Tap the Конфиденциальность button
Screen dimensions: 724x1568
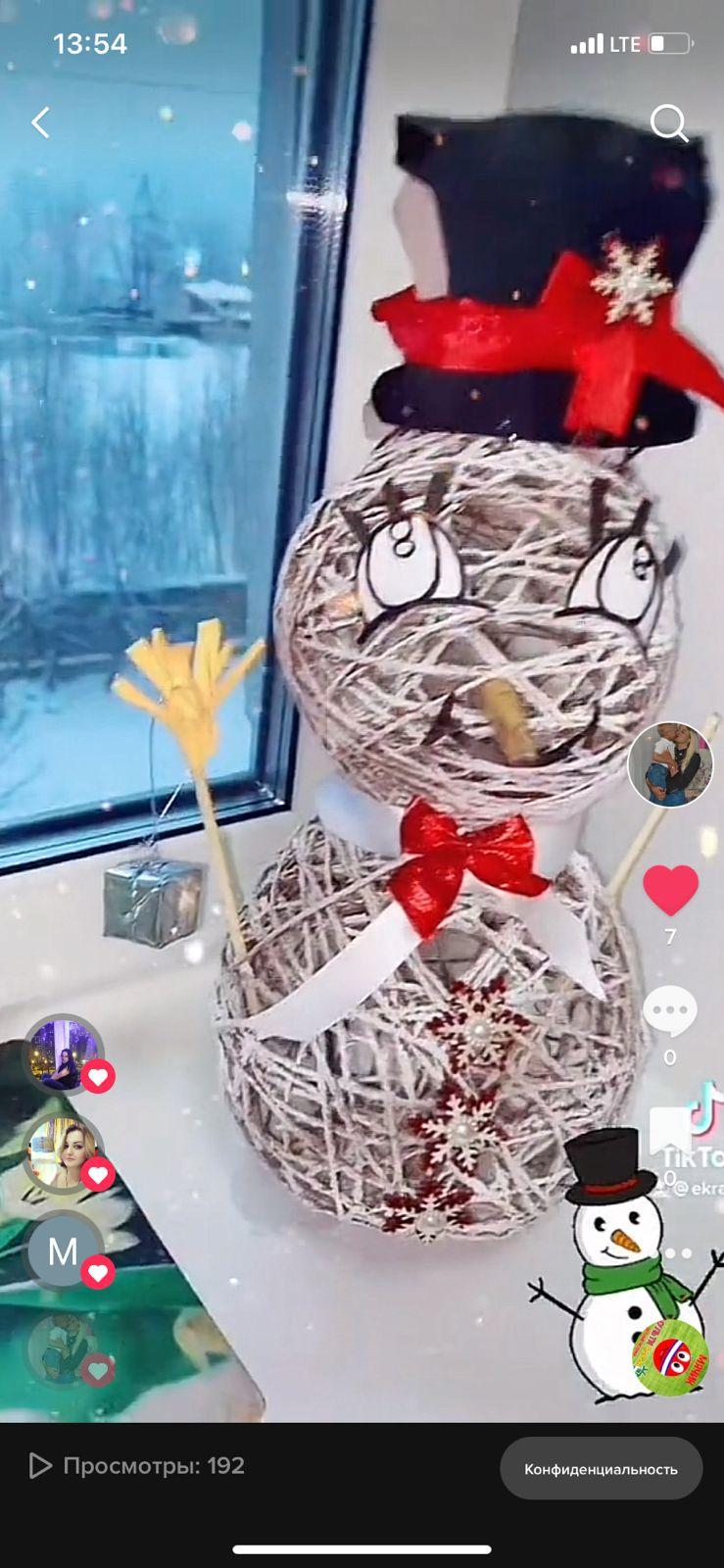601,1468
